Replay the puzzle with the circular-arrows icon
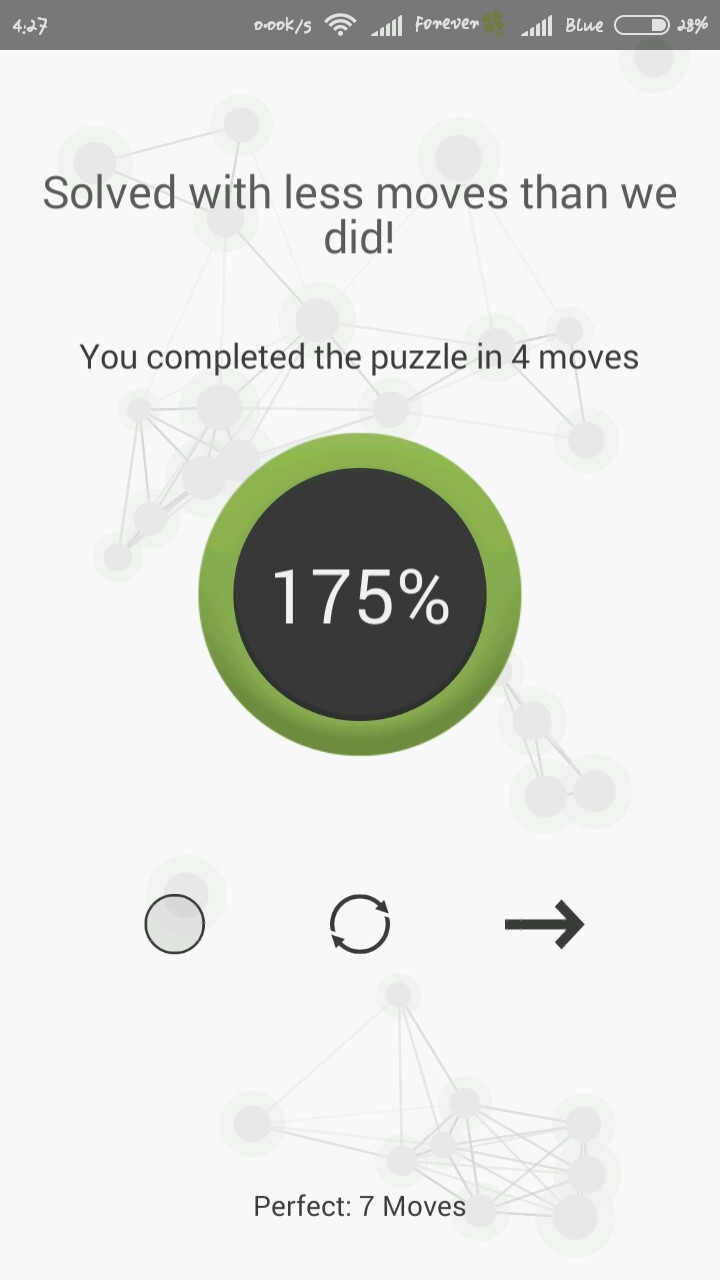 point(360,924)
